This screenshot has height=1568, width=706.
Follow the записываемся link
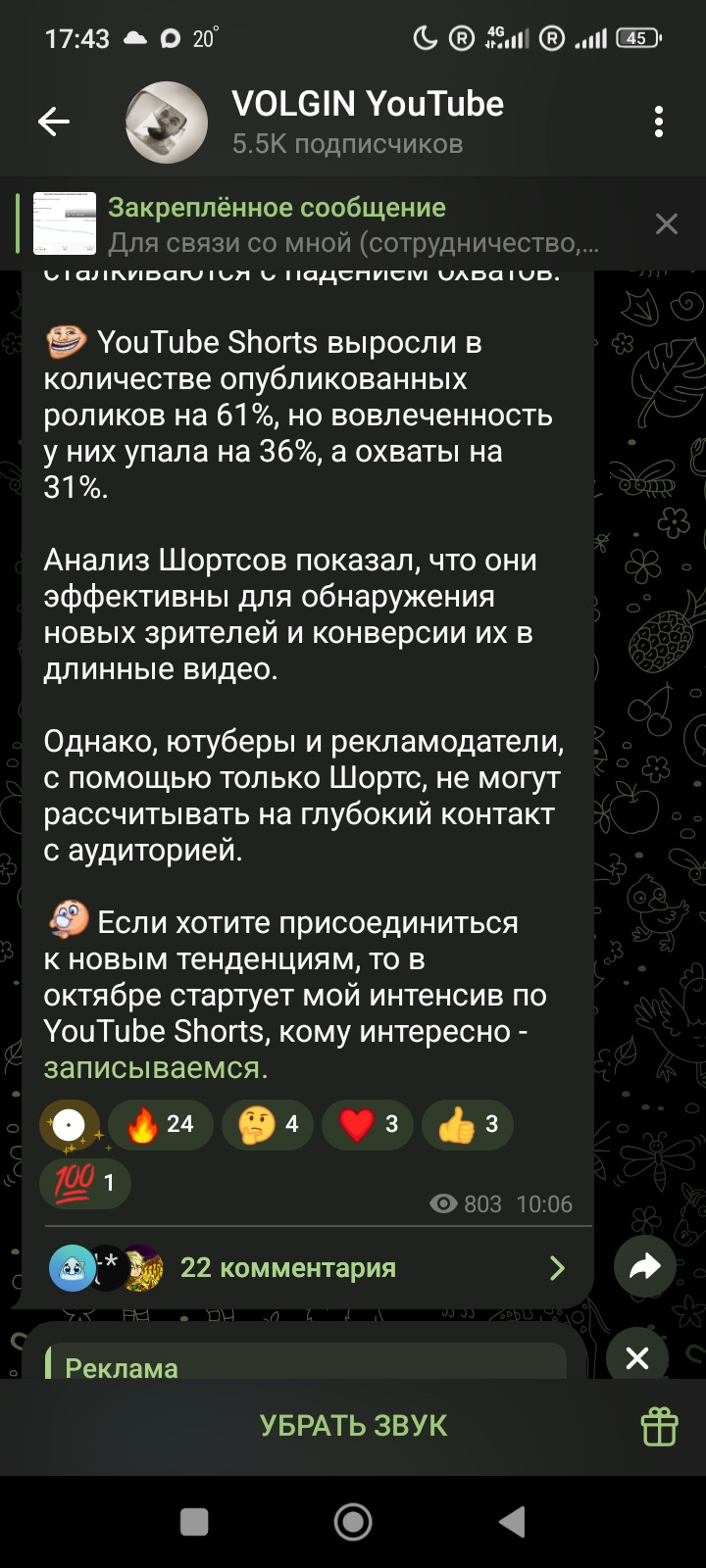[155, 1068]
